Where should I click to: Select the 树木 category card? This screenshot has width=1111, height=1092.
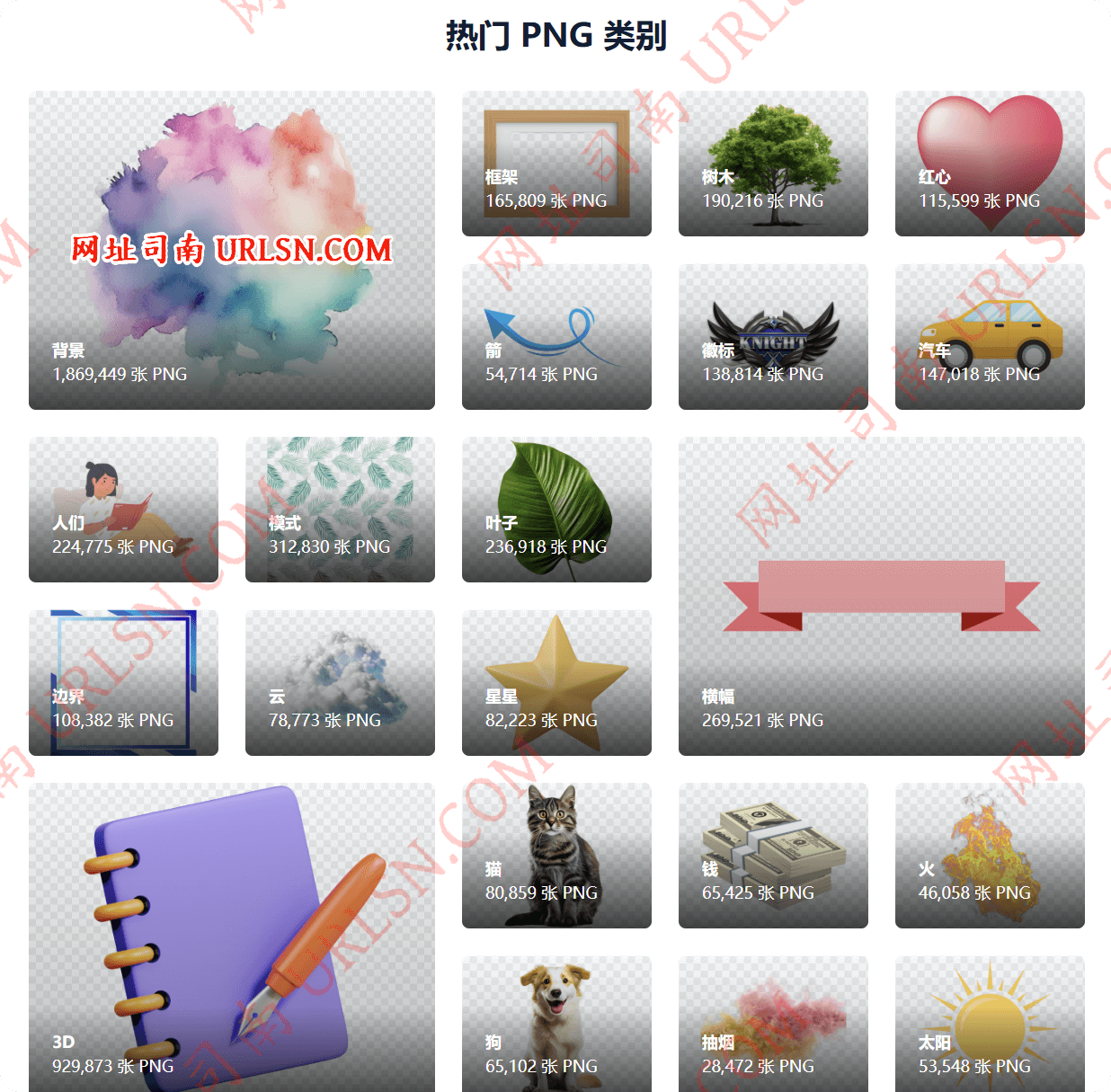click(773, 164)
